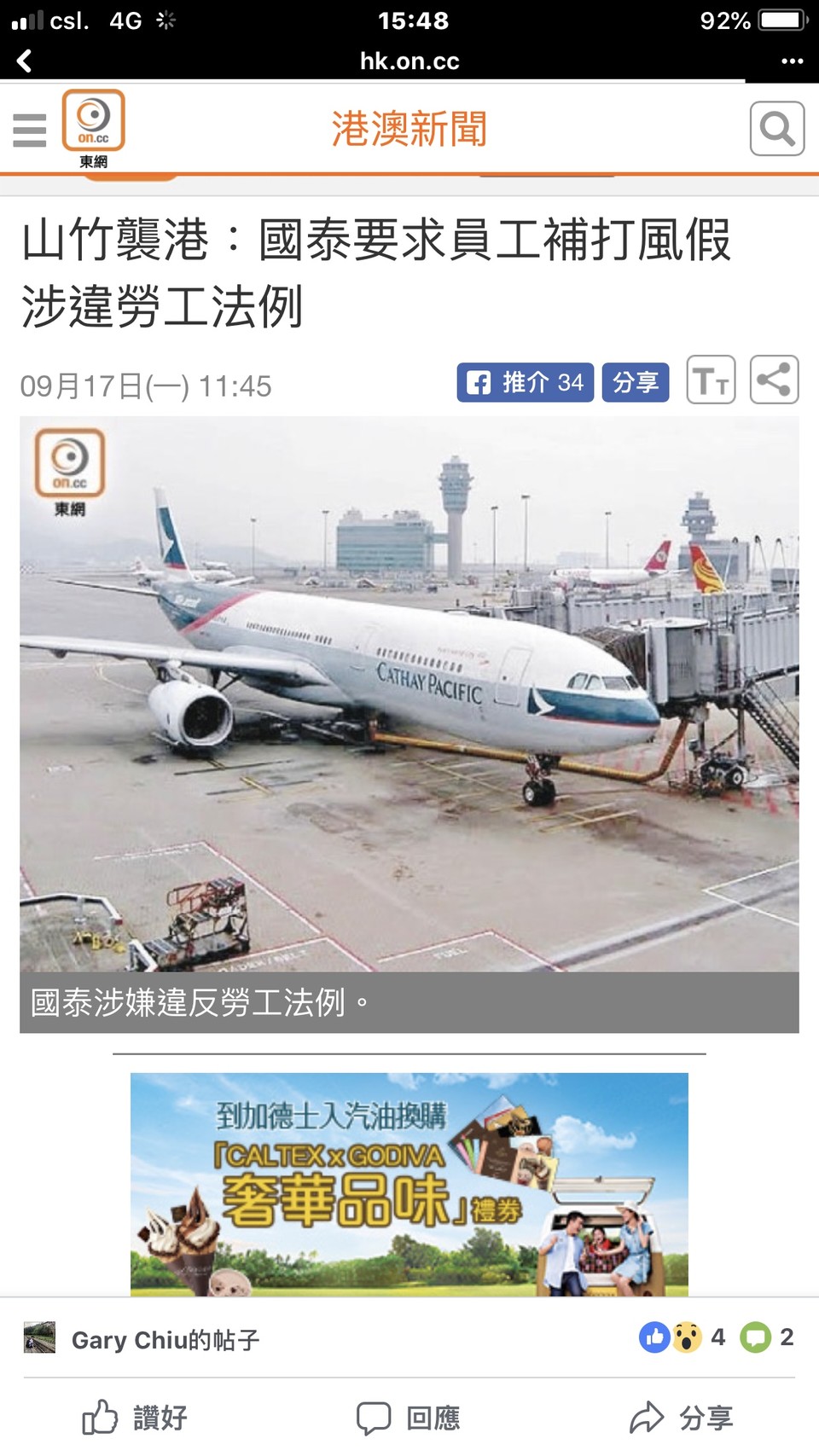
Task: Go back using the browser back arrow
Action: 25,61
